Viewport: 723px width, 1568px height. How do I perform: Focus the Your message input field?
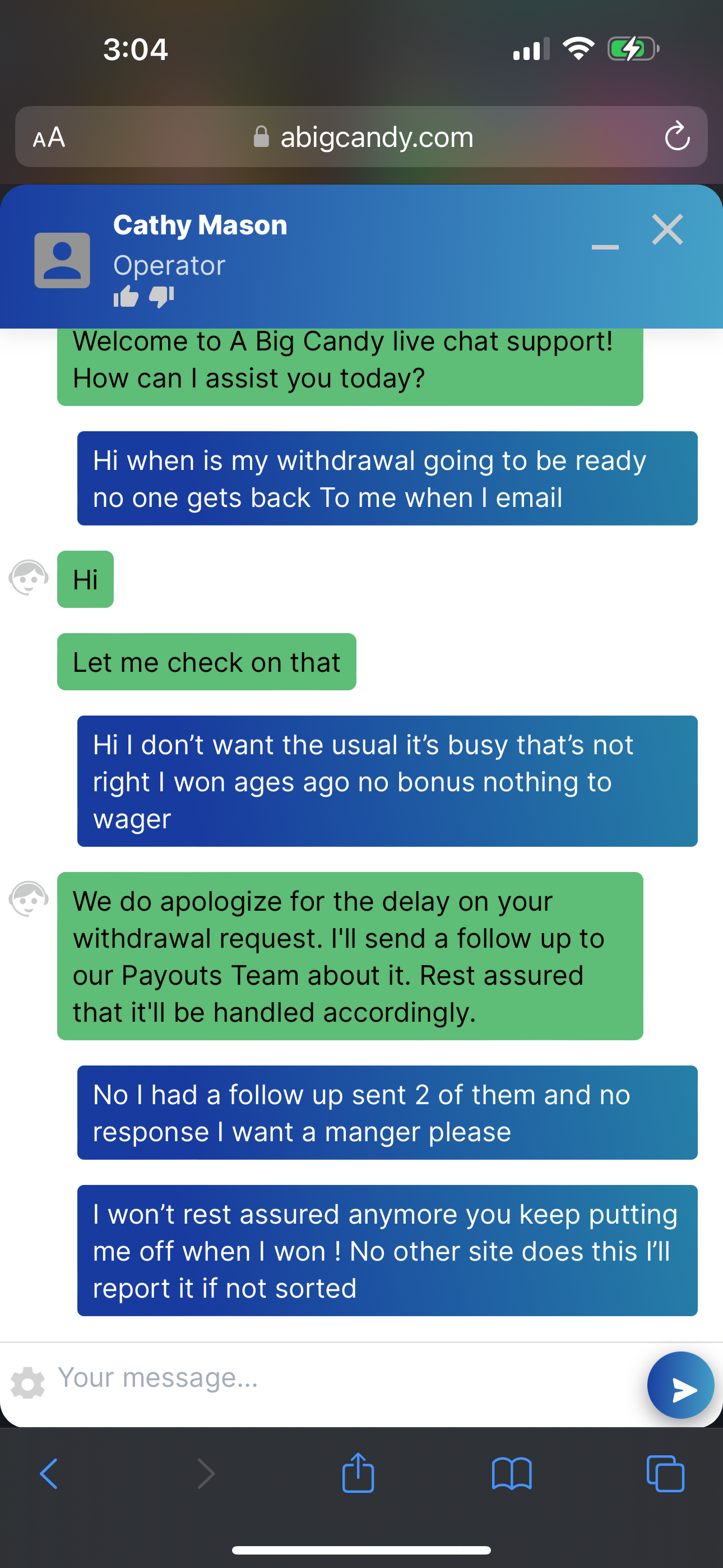[x=341, y=1377]
